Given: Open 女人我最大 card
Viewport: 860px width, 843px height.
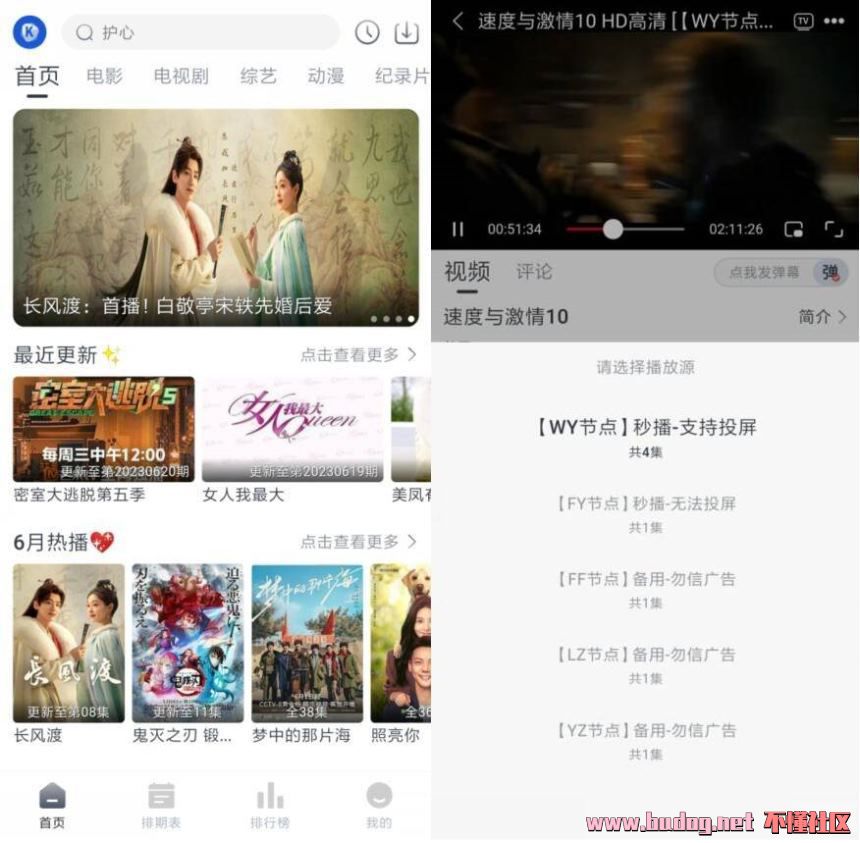Looking at the screenshot, I should coord(292,430).
